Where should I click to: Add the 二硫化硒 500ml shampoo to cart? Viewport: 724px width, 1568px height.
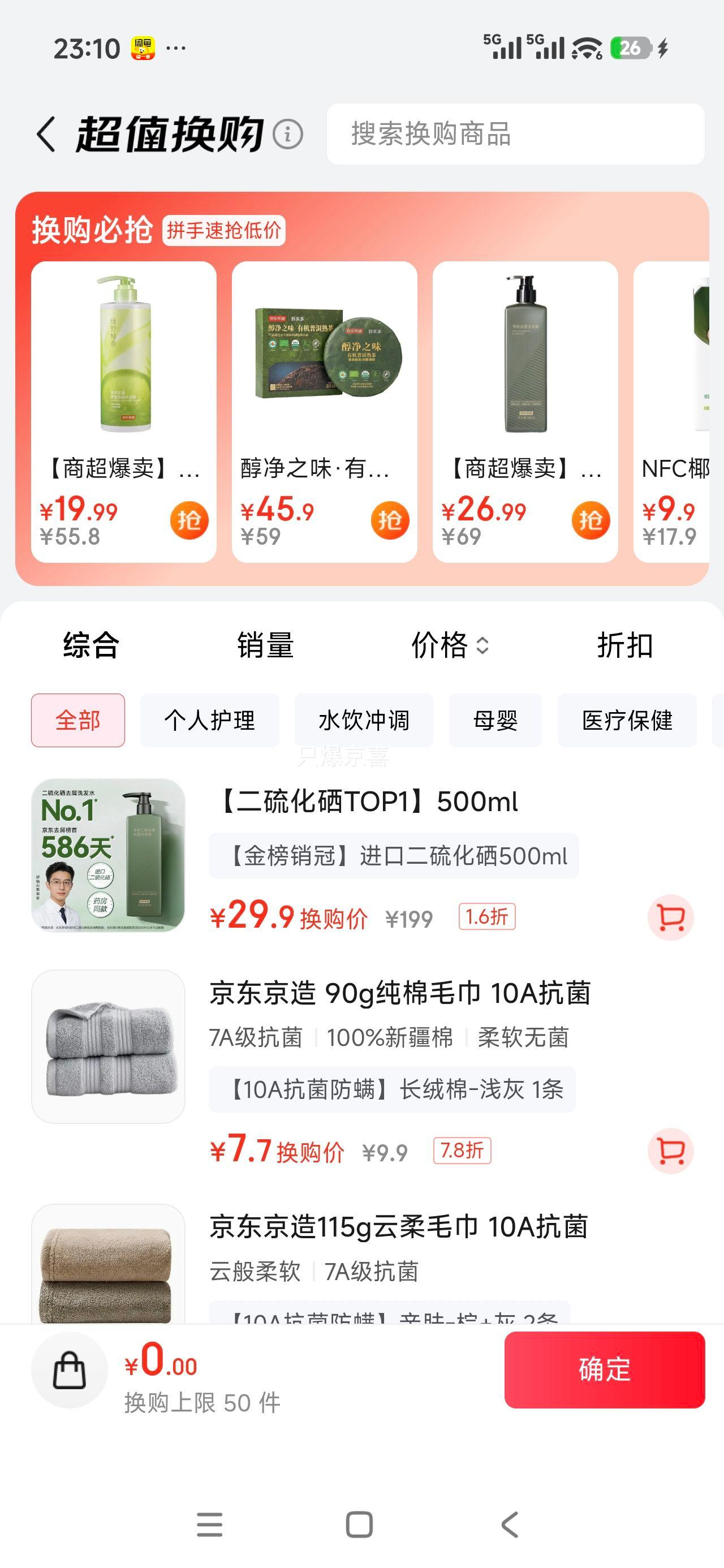(x=670, y=917)
